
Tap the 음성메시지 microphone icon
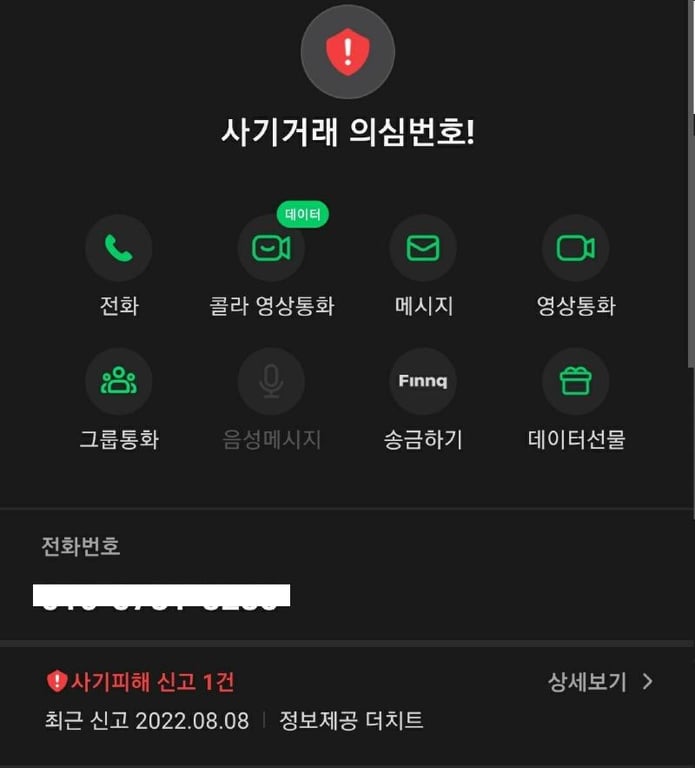coord(271,381)
